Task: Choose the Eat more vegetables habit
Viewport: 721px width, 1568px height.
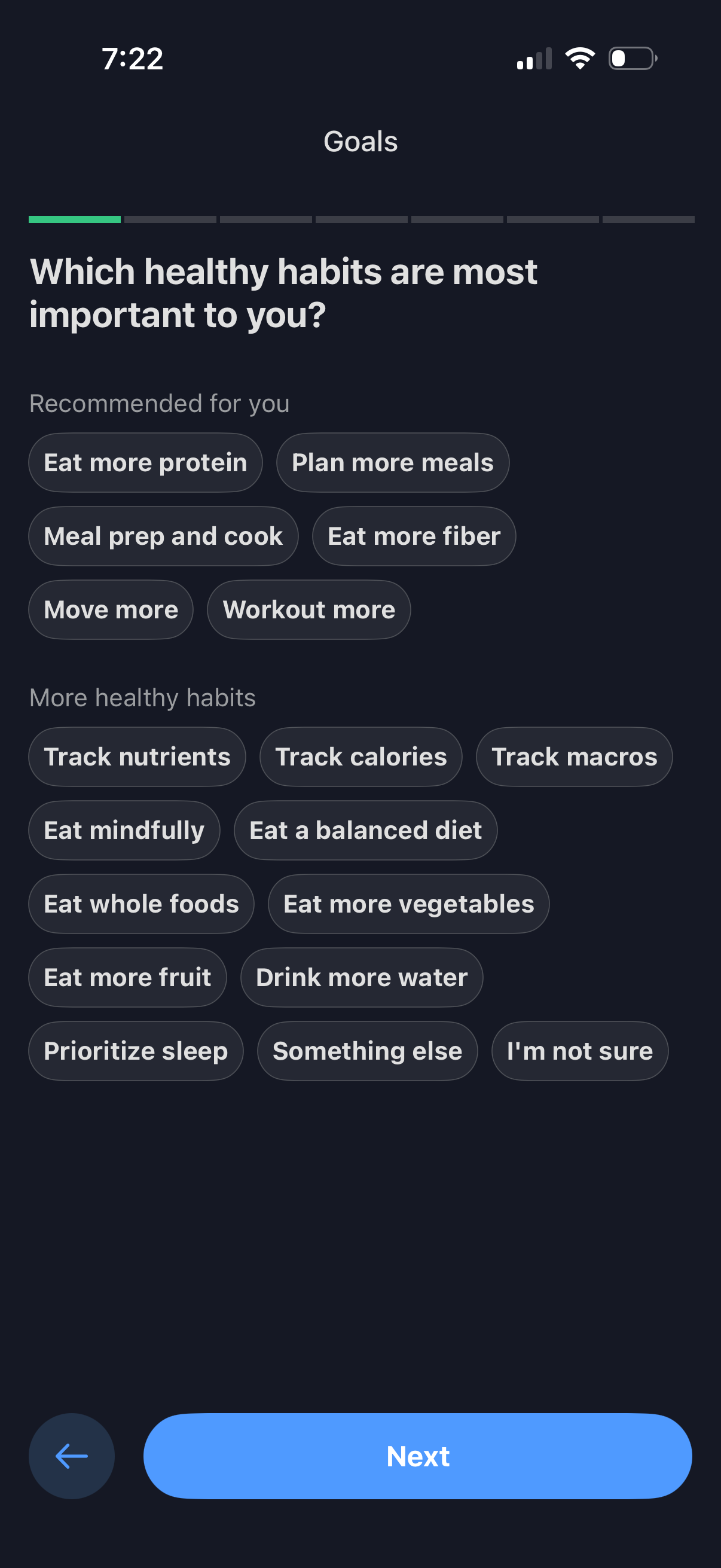Action: click(x=408, y=904)
